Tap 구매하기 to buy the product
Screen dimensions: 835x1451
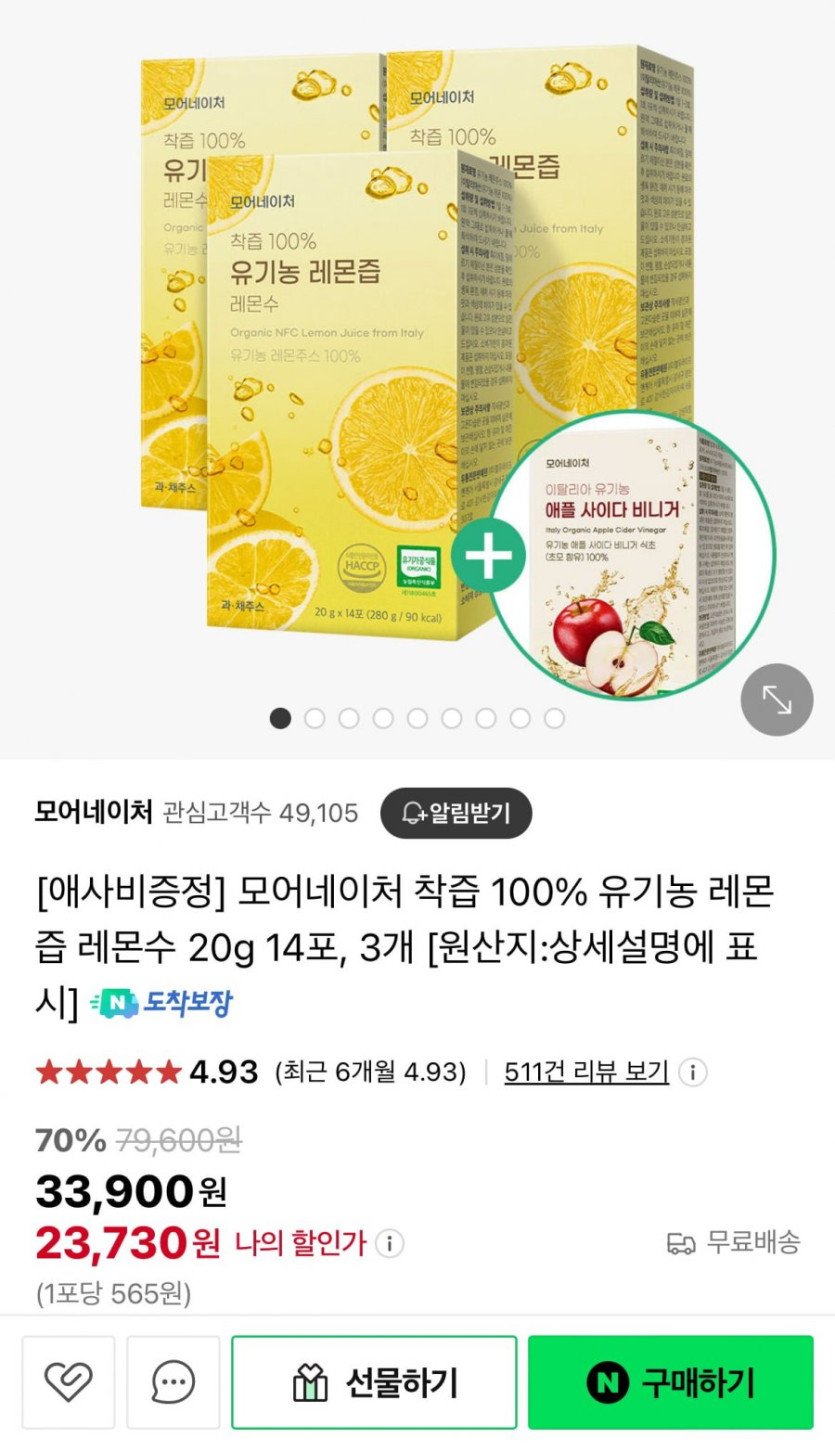coord(670,1382)
